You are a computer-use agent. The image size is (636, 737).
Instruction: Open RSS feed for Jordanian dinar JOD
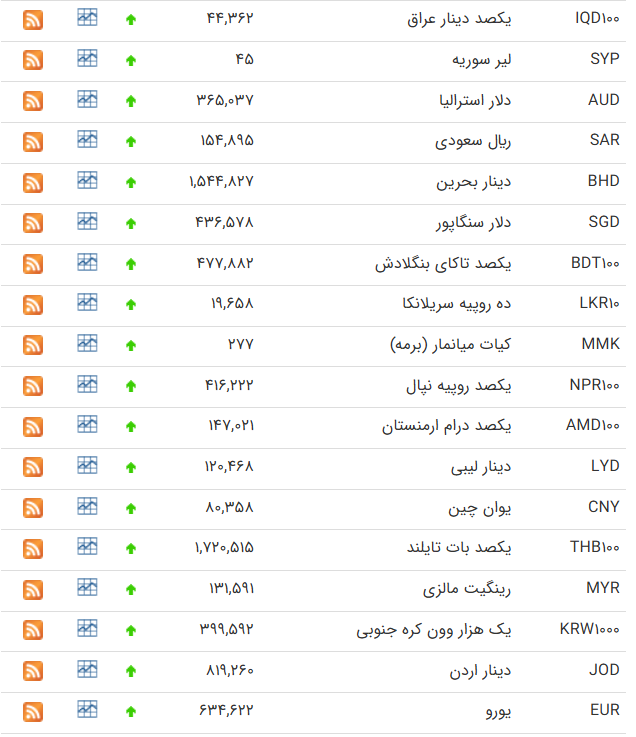pos(33,670)
